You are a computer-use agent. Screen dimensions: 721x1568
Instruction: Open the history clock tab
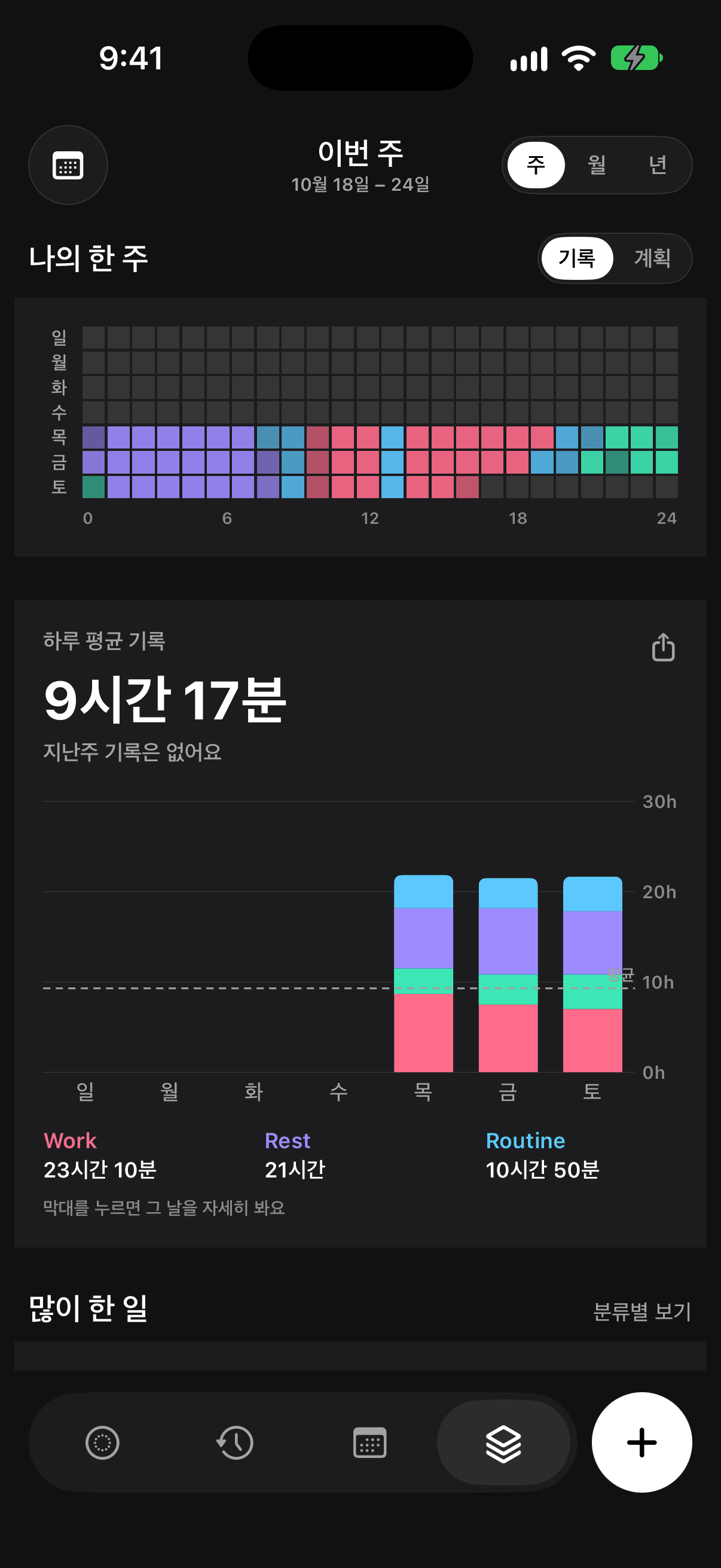[236, 1442]
